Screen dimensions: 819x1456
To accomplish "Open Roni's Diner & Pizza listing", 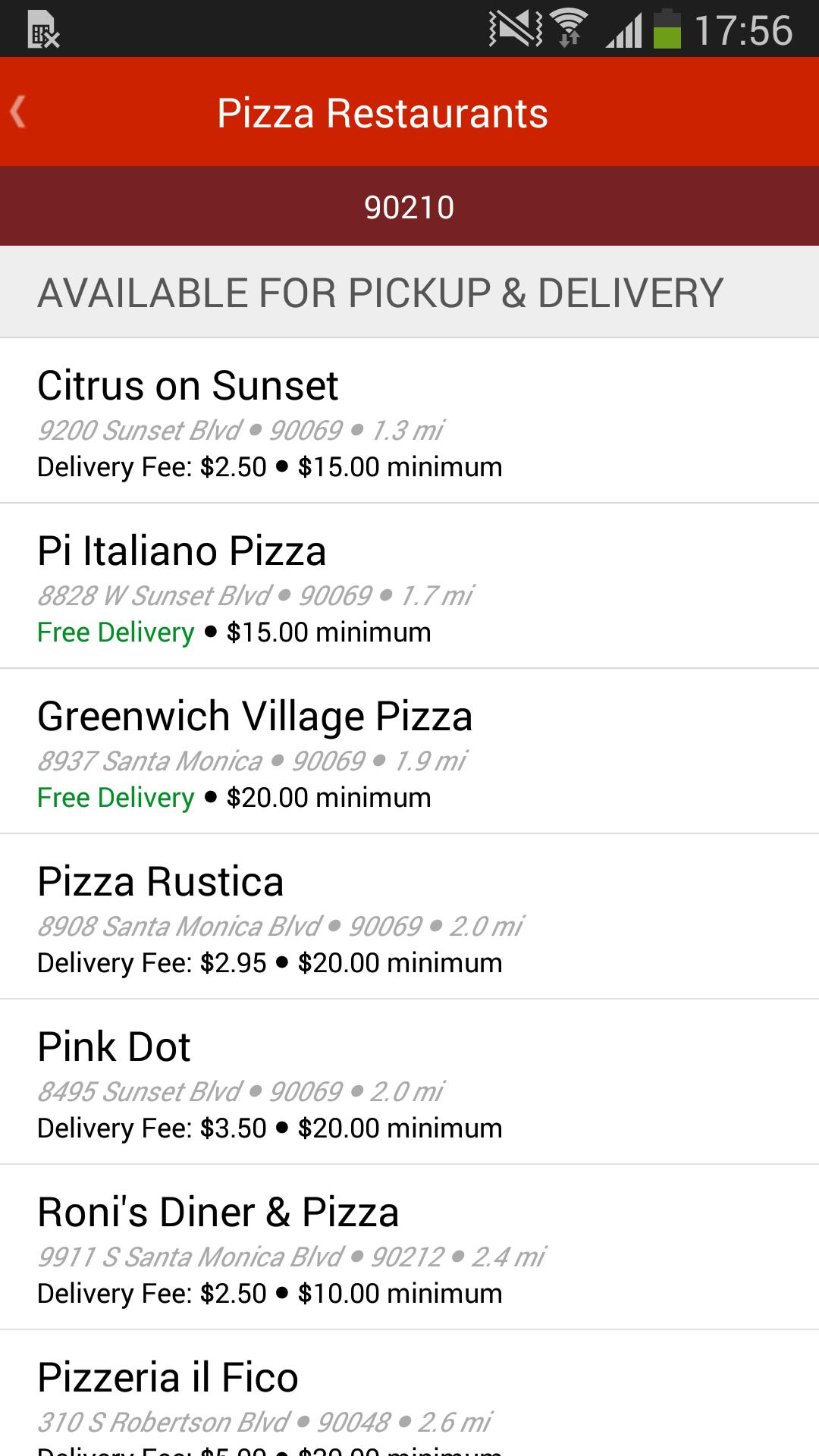I will (x=409, y=1250).
